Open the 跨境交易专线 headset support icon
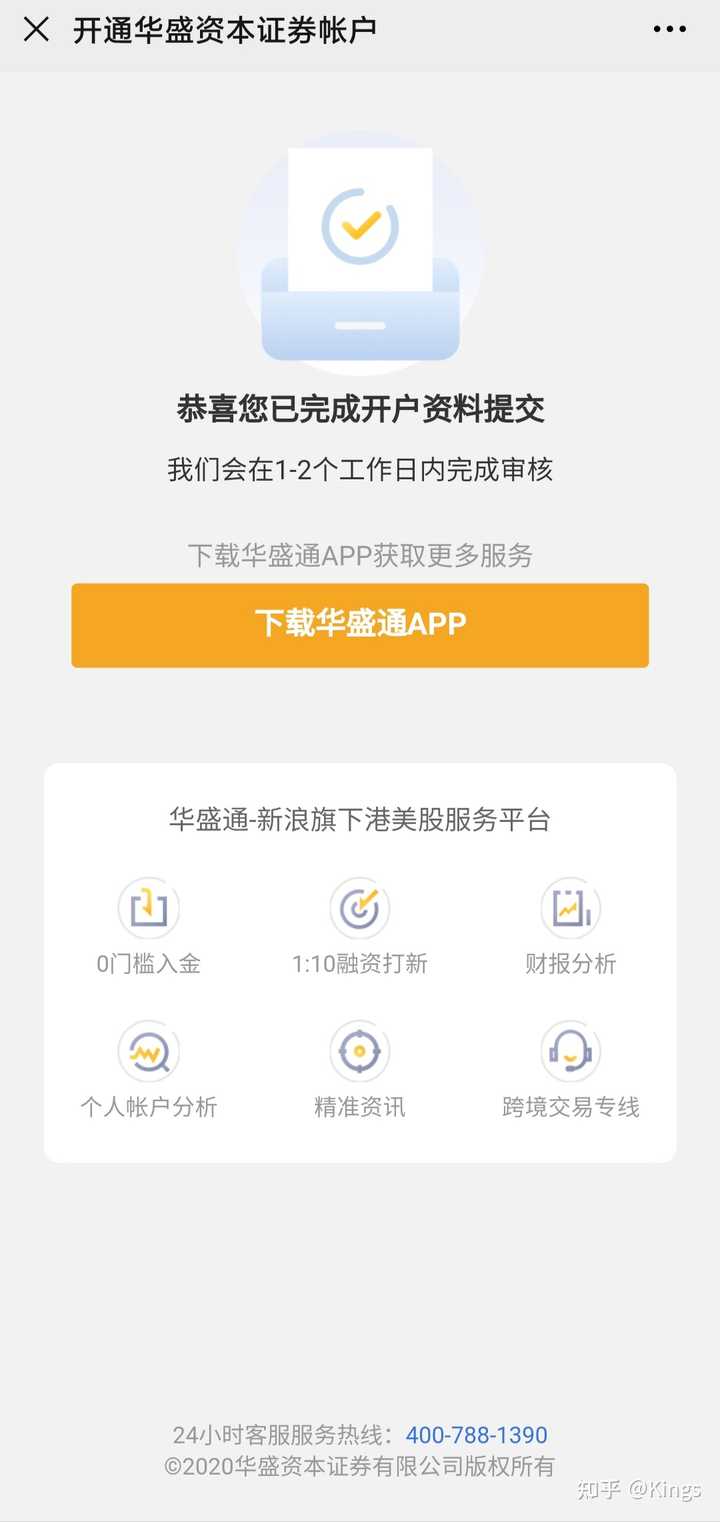This screenshot has width=720, height=1522. coord(571,1050)
